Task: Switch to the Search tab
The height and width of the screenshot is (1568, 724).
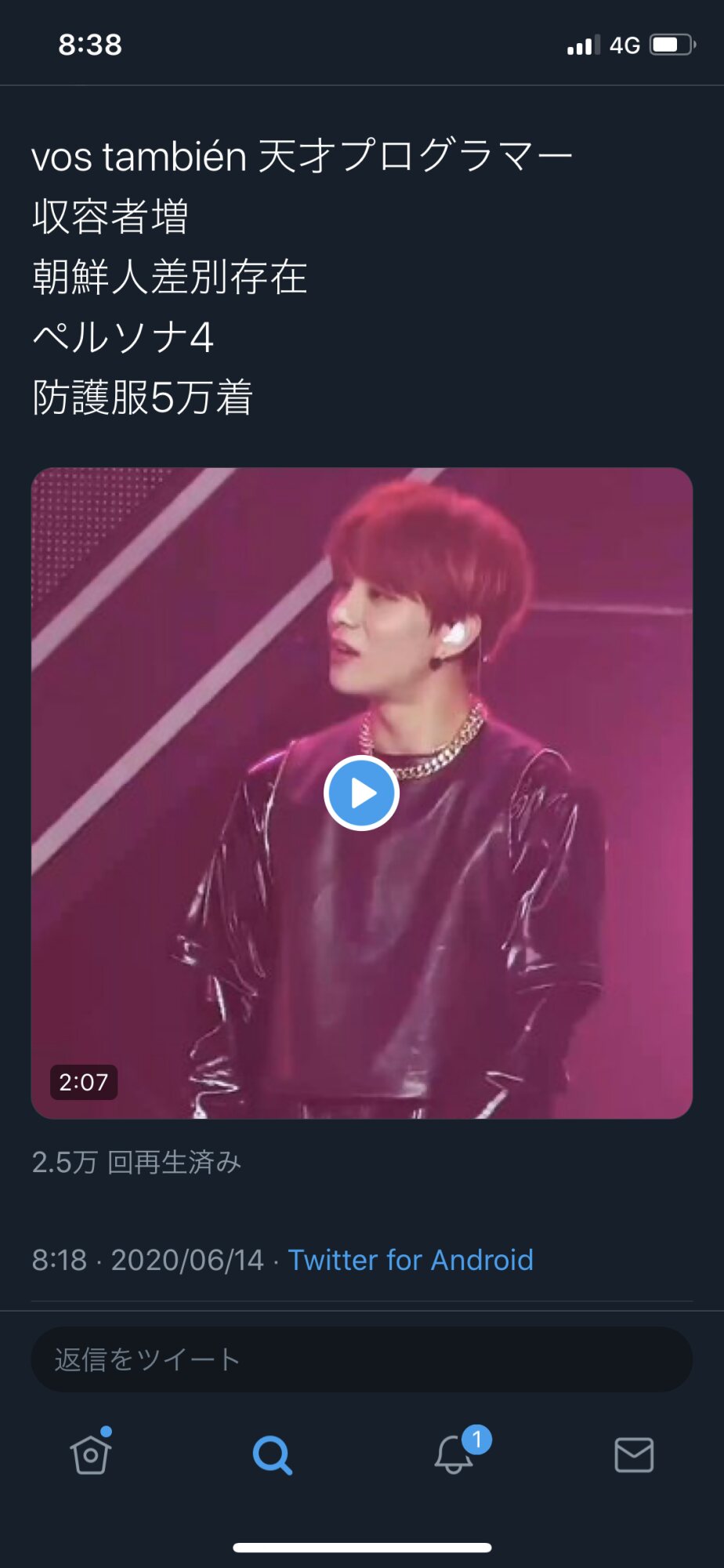Action: click(272, 1455)
